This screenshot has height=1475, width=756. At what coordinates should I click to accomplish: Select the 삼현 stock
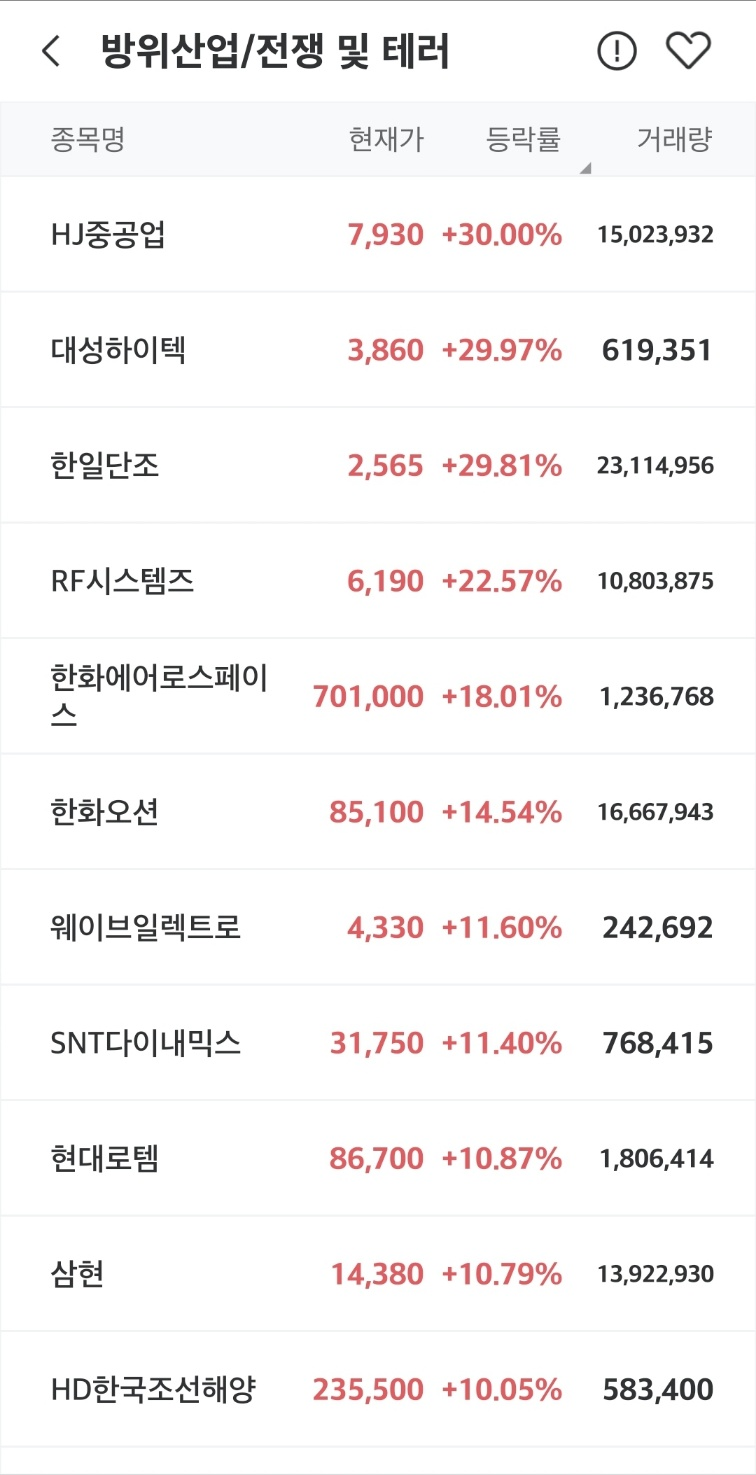pos(378,1274)
